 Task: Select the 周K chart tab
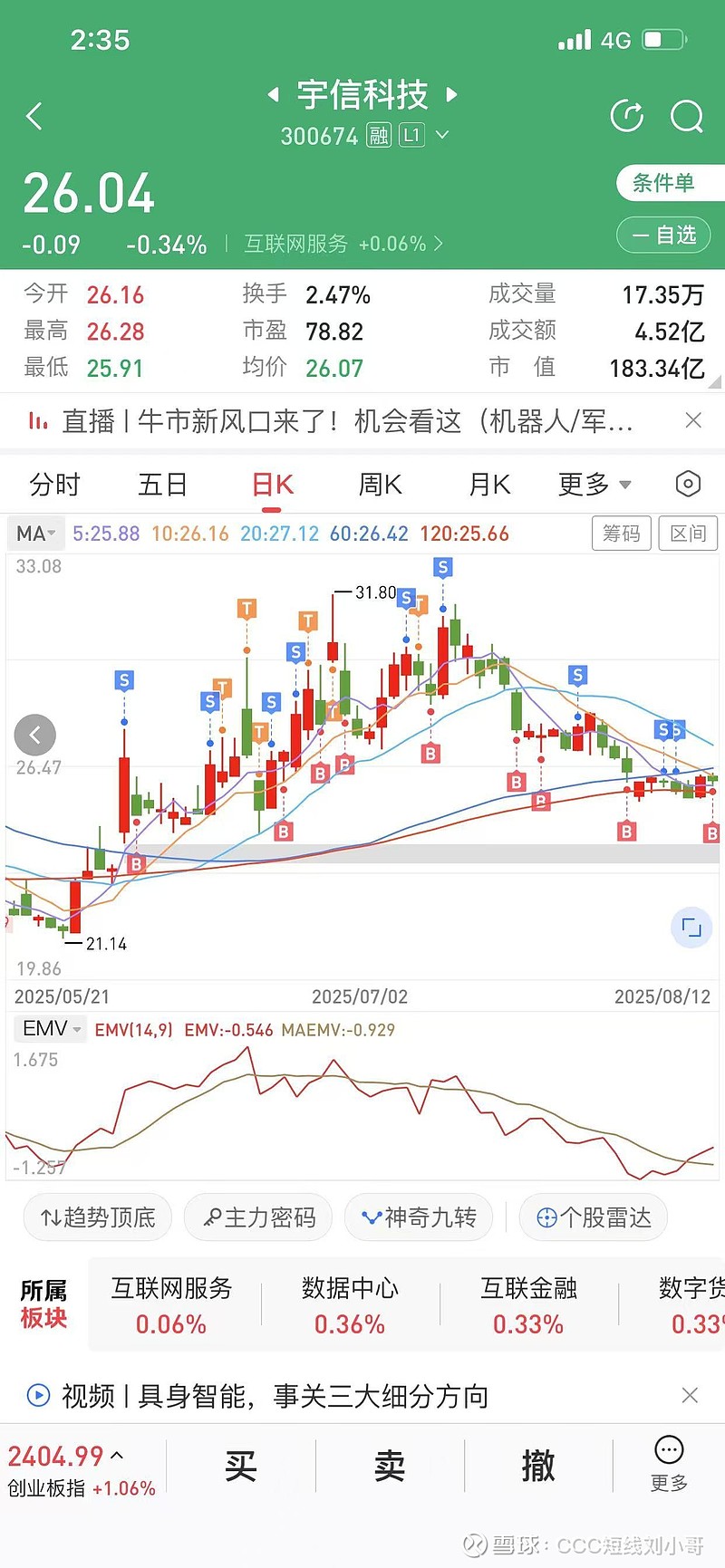tap(380, 485)
